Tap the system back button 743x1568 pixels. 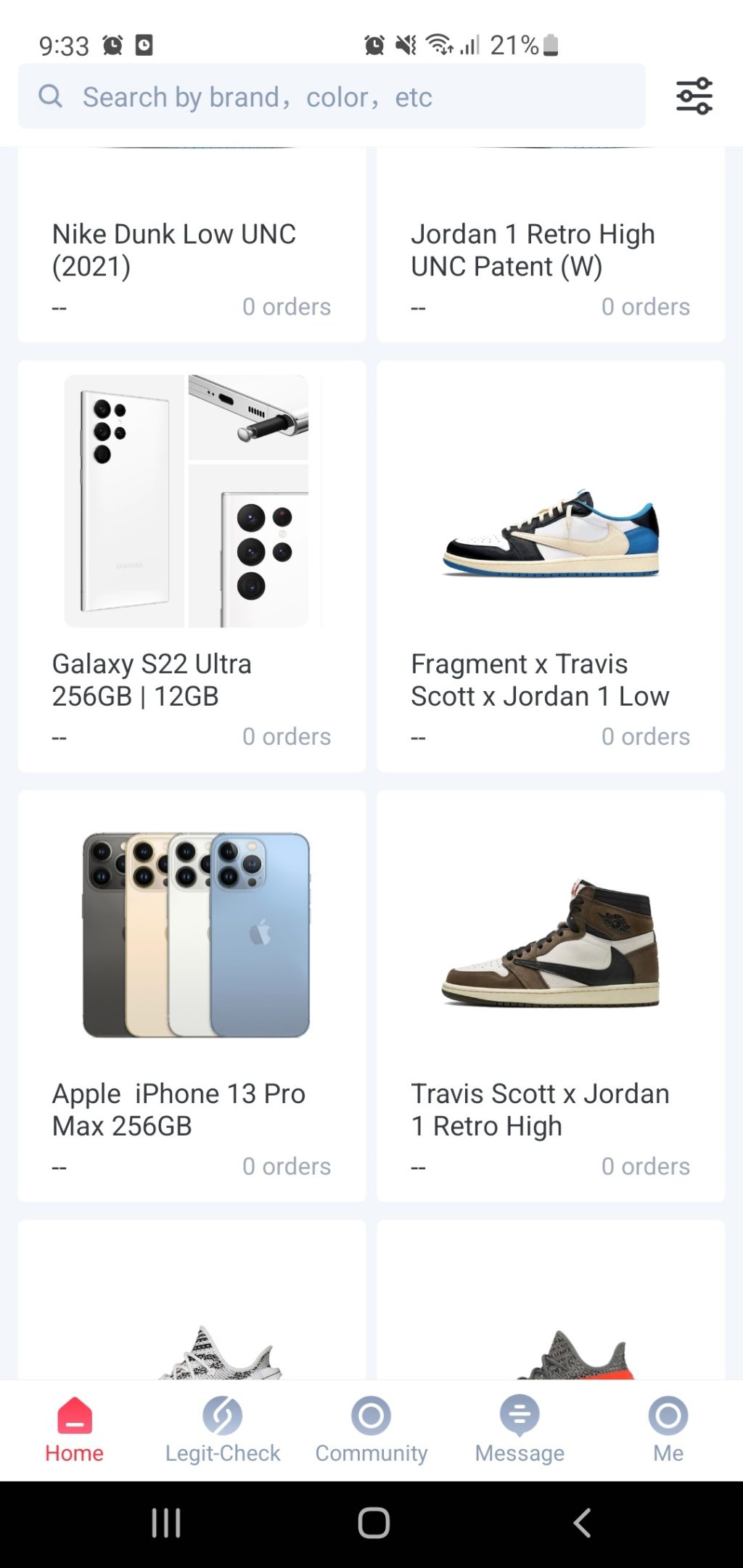point(582,1523)
